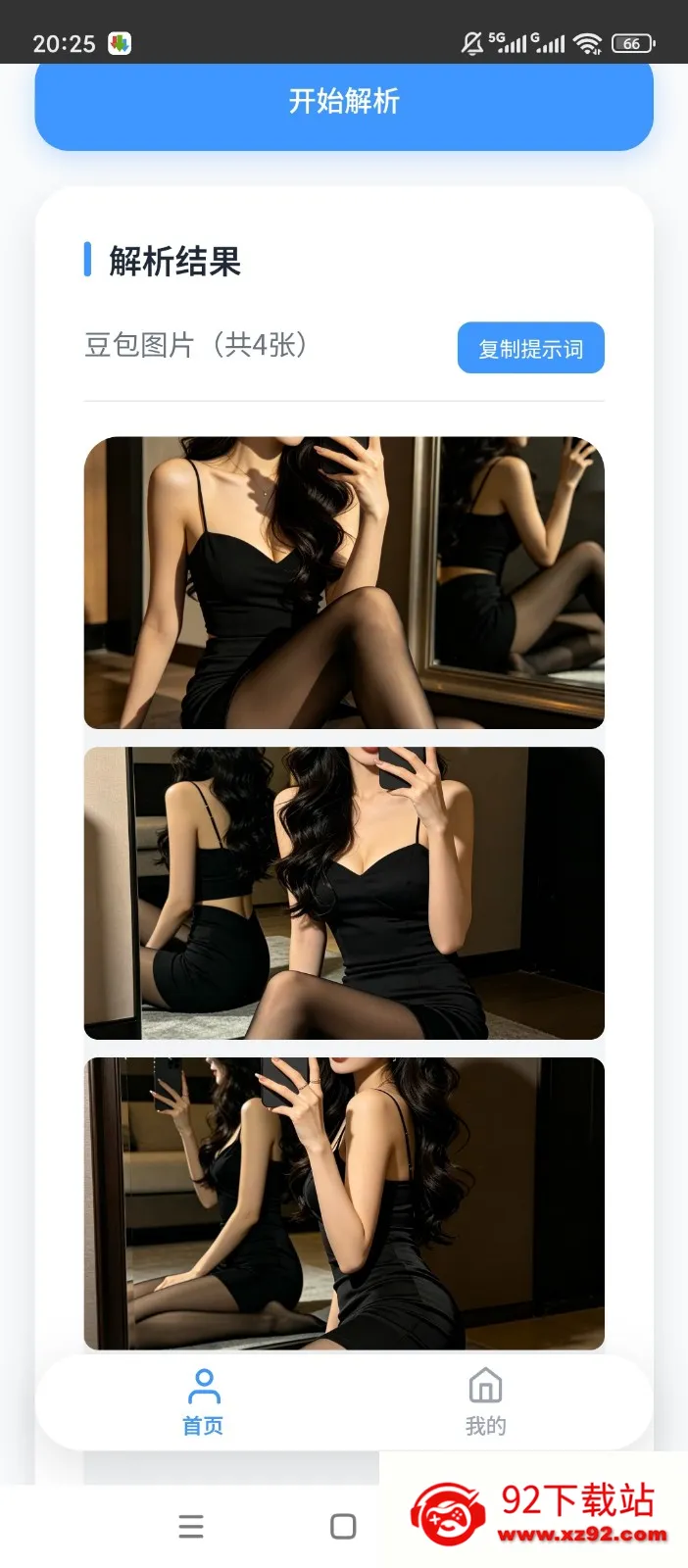Open the system recent apps menu
This screenshot has height=1568, width=688.
[191, 1526]
